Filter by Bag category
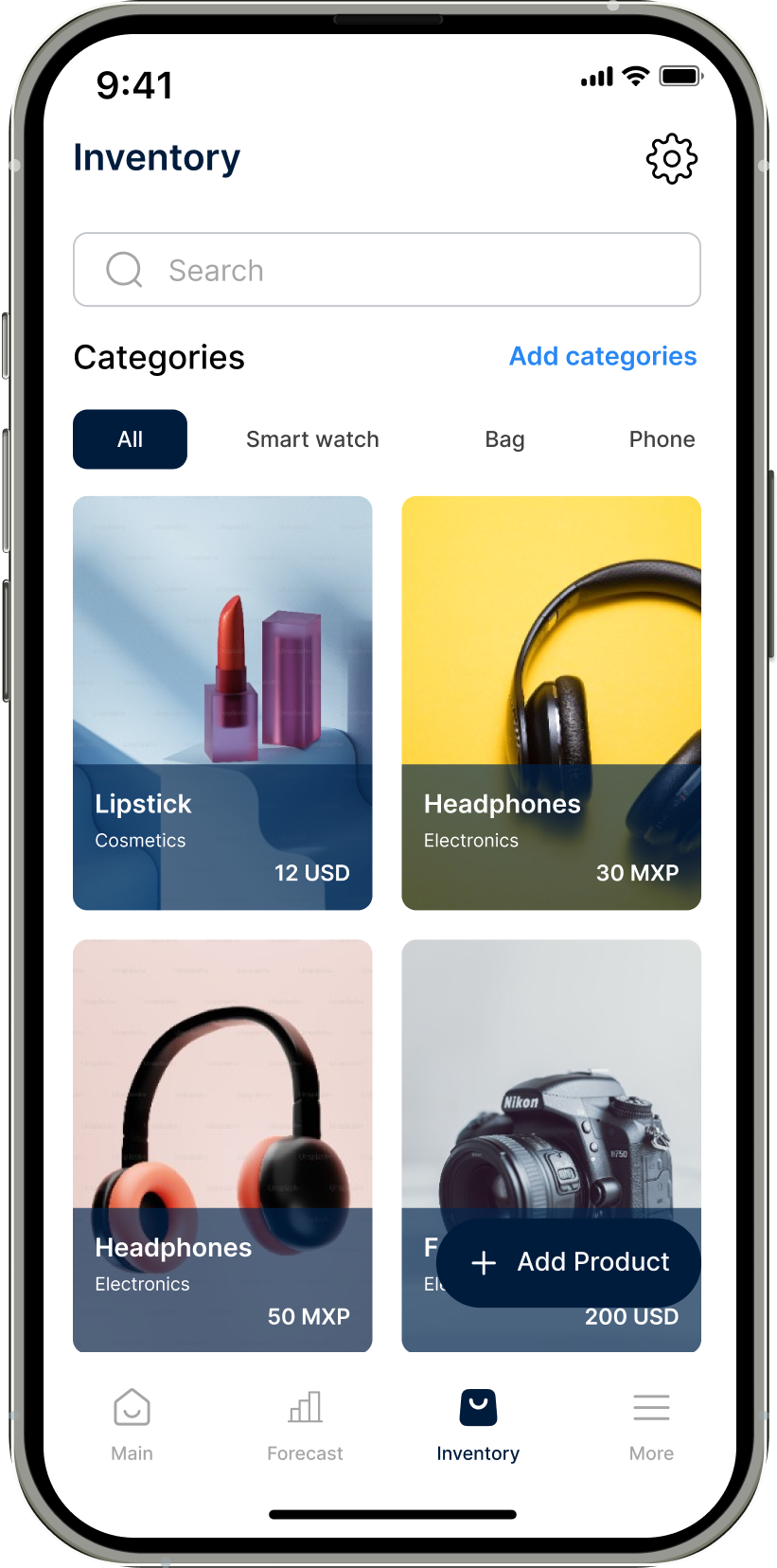The image size is (777, 1568). tap(504, 439)
